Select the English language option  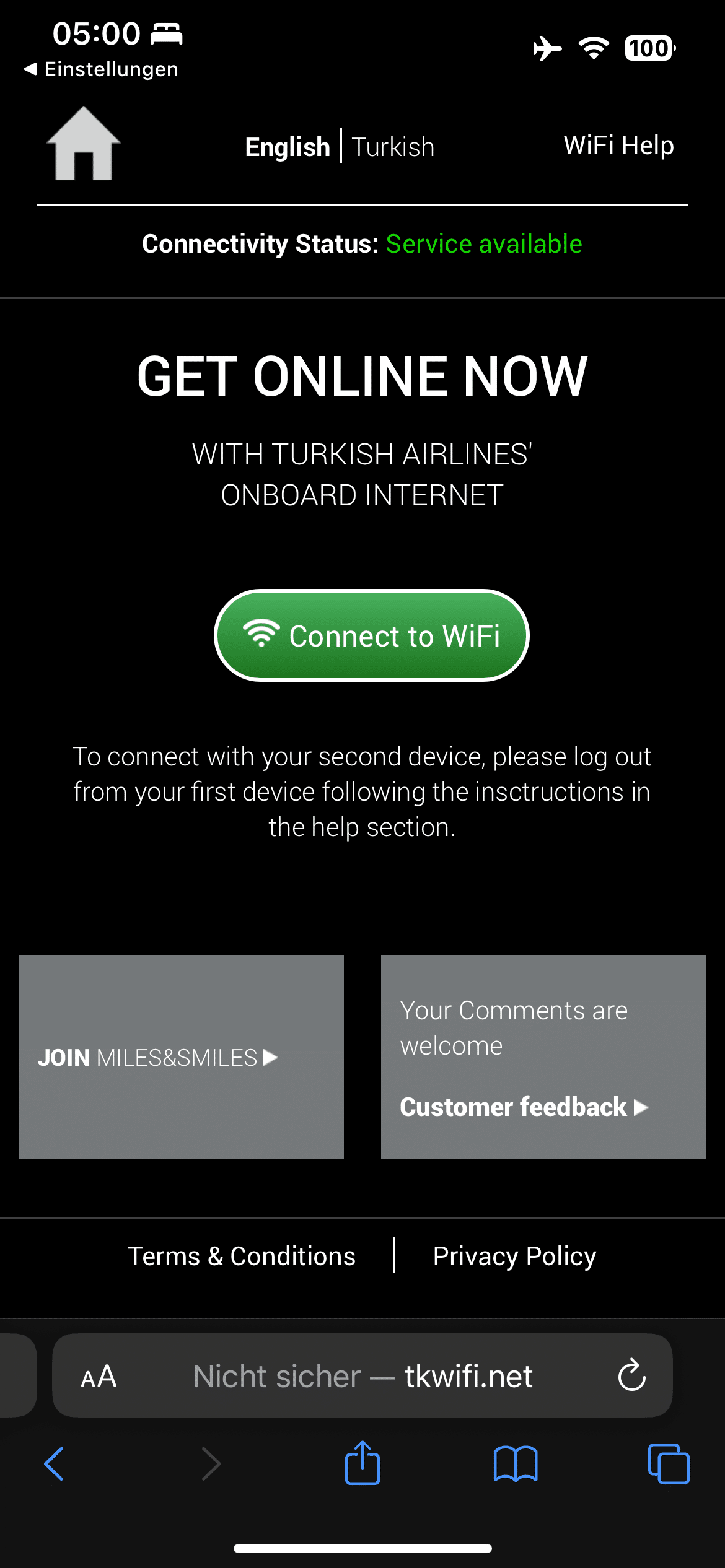[x=287, y=147]
